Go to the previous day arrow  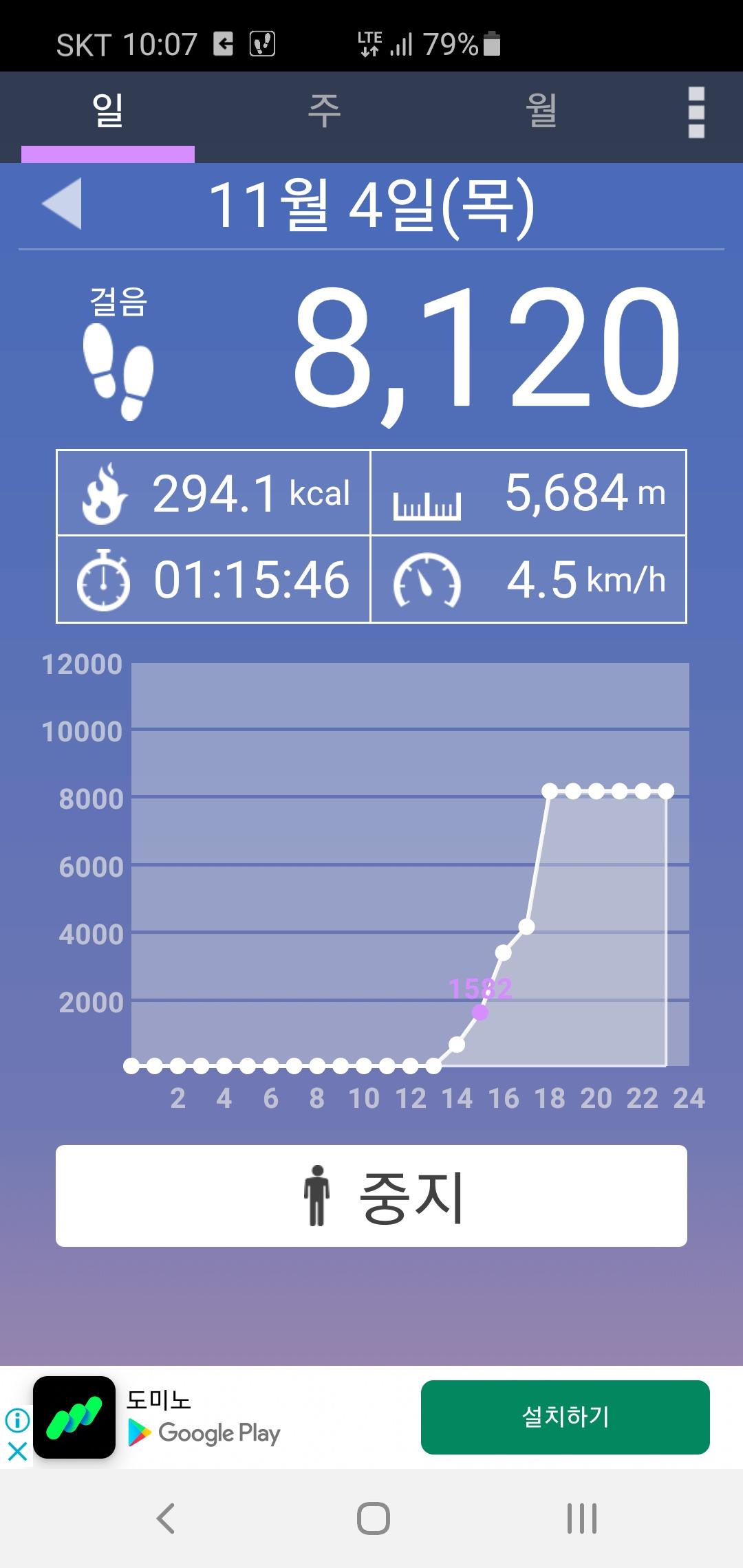point(63,203)
